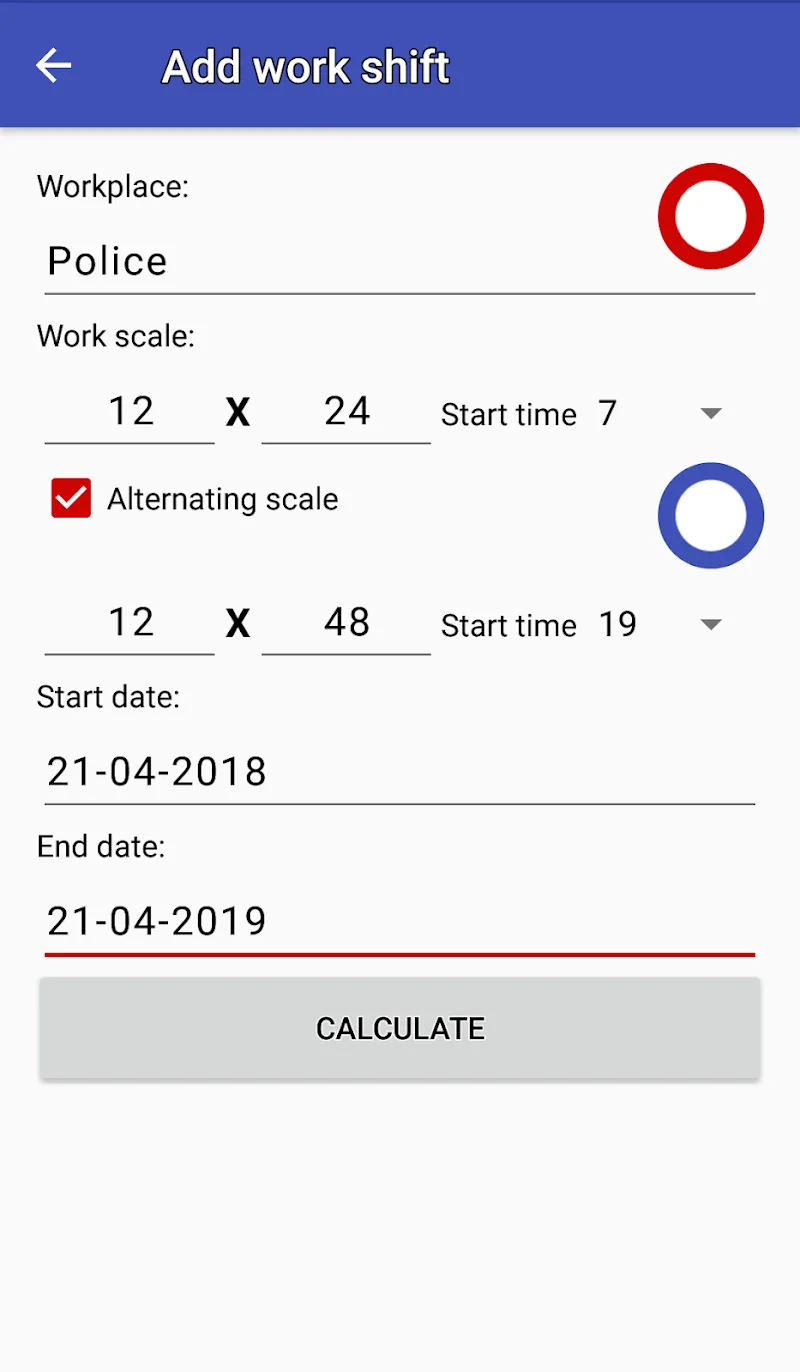This screenshot has width=800, height=1372.
Task: Change the Start date 21-04-2018
Action: pyautogui.click(x=398, y=772)
